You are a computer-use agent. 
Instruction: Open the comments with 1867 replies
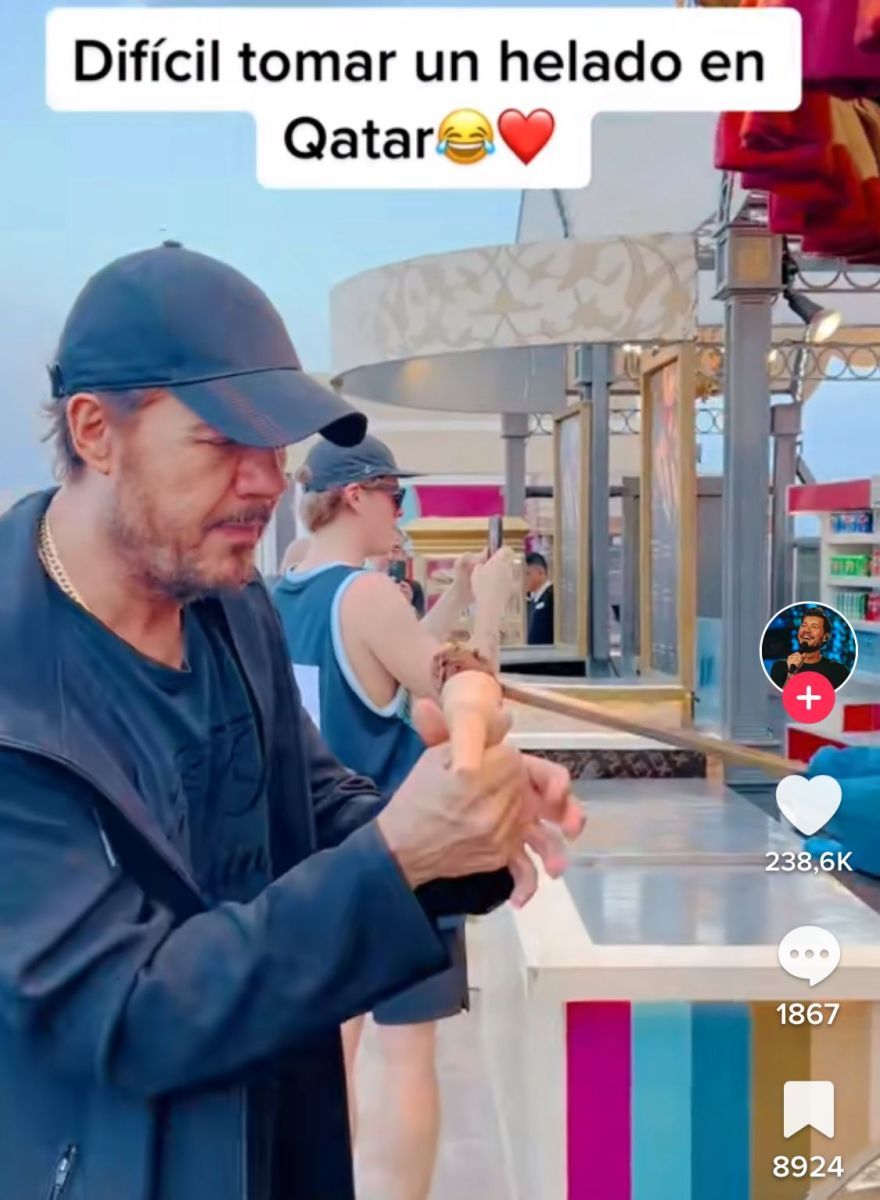(x=808, y=956)
